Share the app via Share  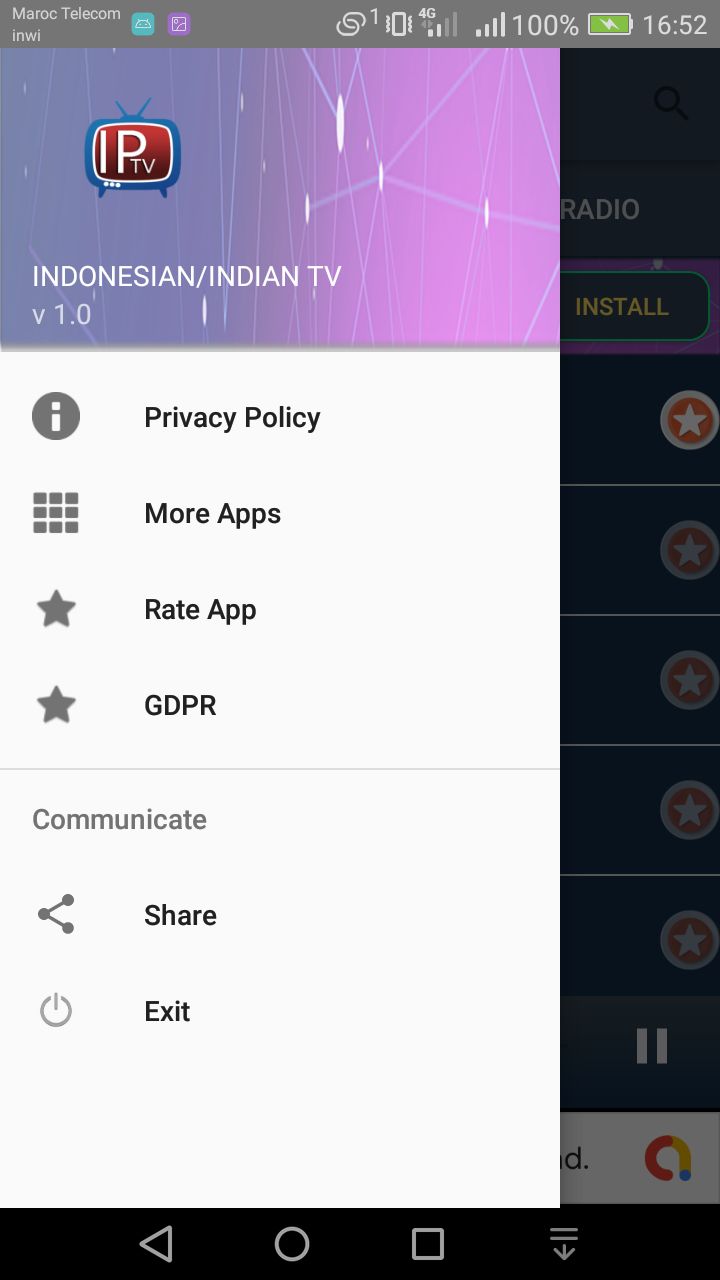click(x=180, y=915)
